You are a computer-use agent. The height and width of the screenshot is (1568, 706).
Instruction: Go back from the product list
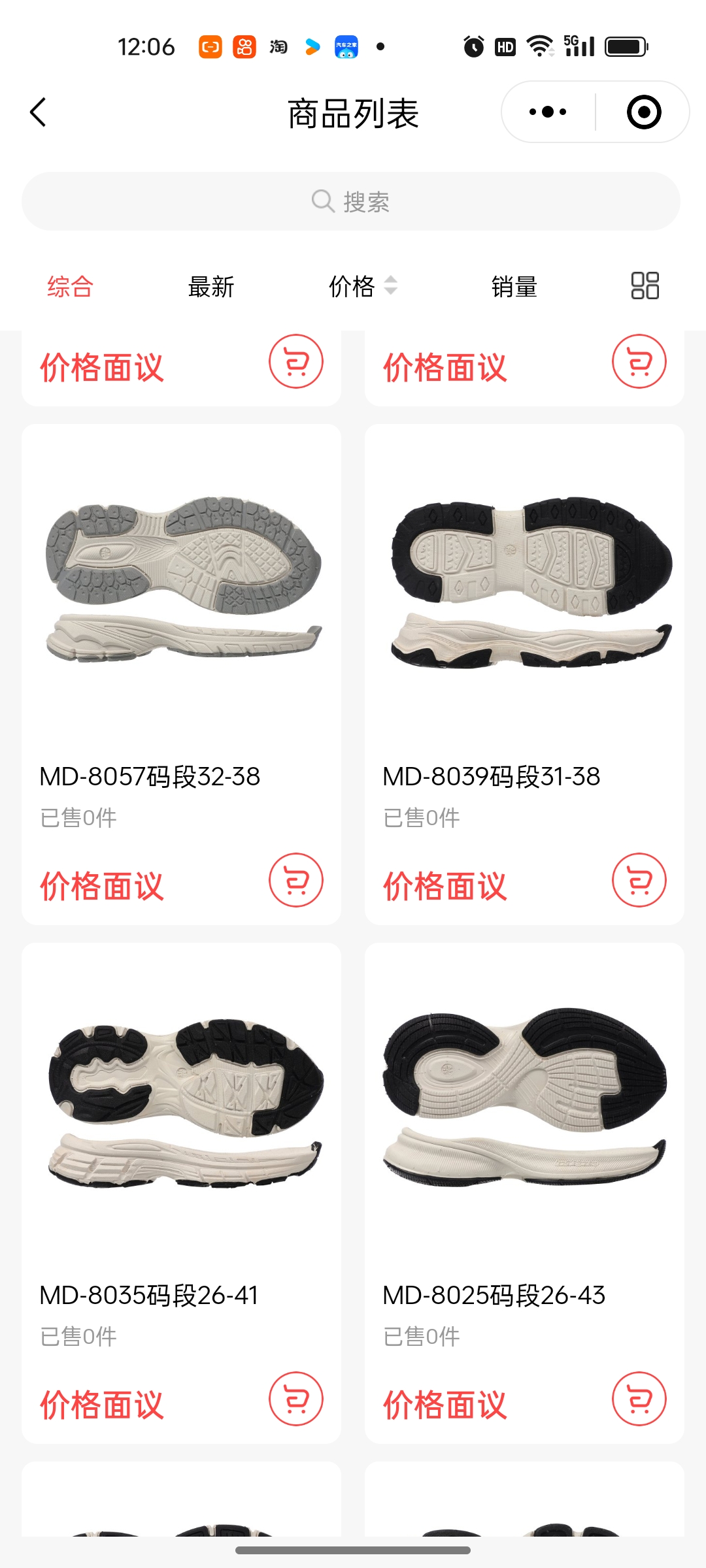point(39,112)
